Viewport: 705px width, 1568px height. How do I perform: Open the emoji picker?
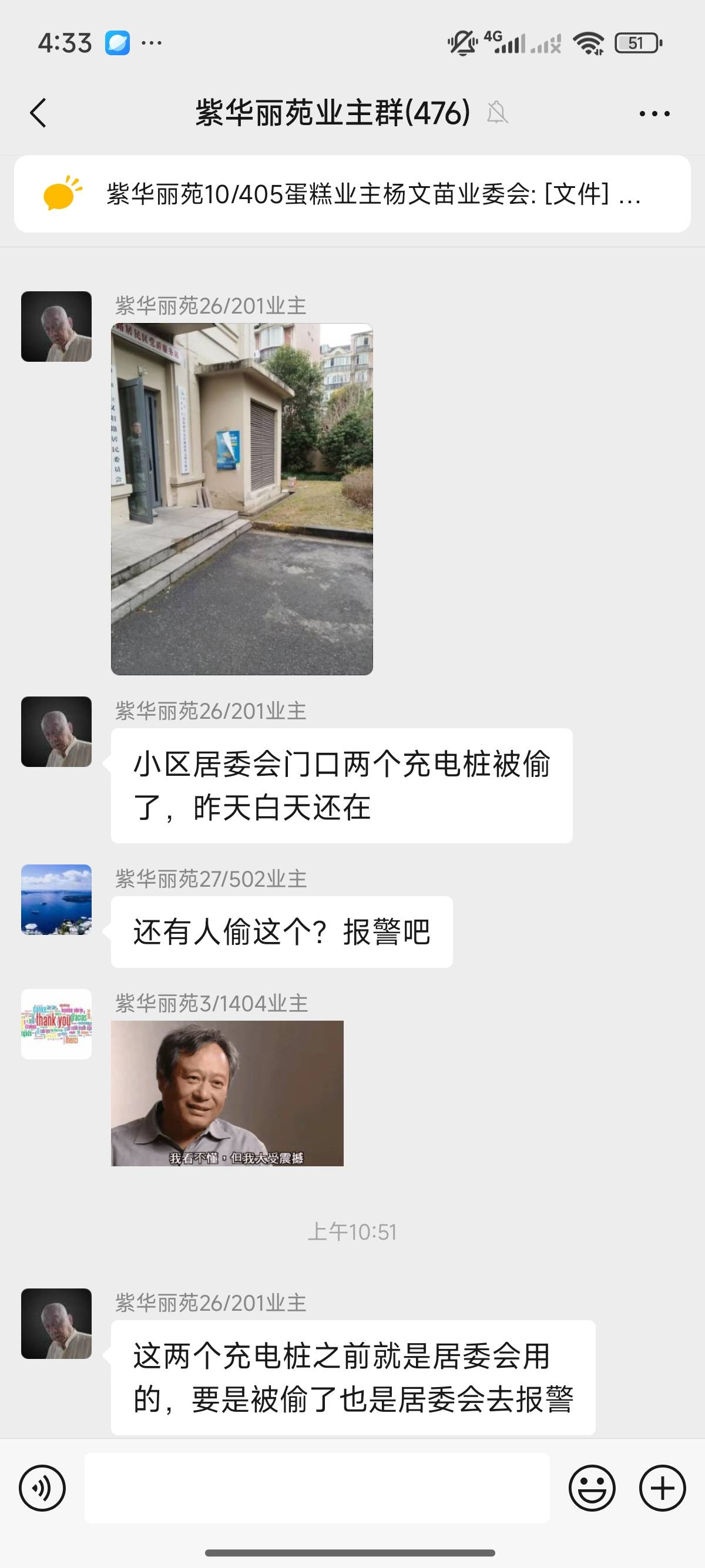(x=592, y=1488)
